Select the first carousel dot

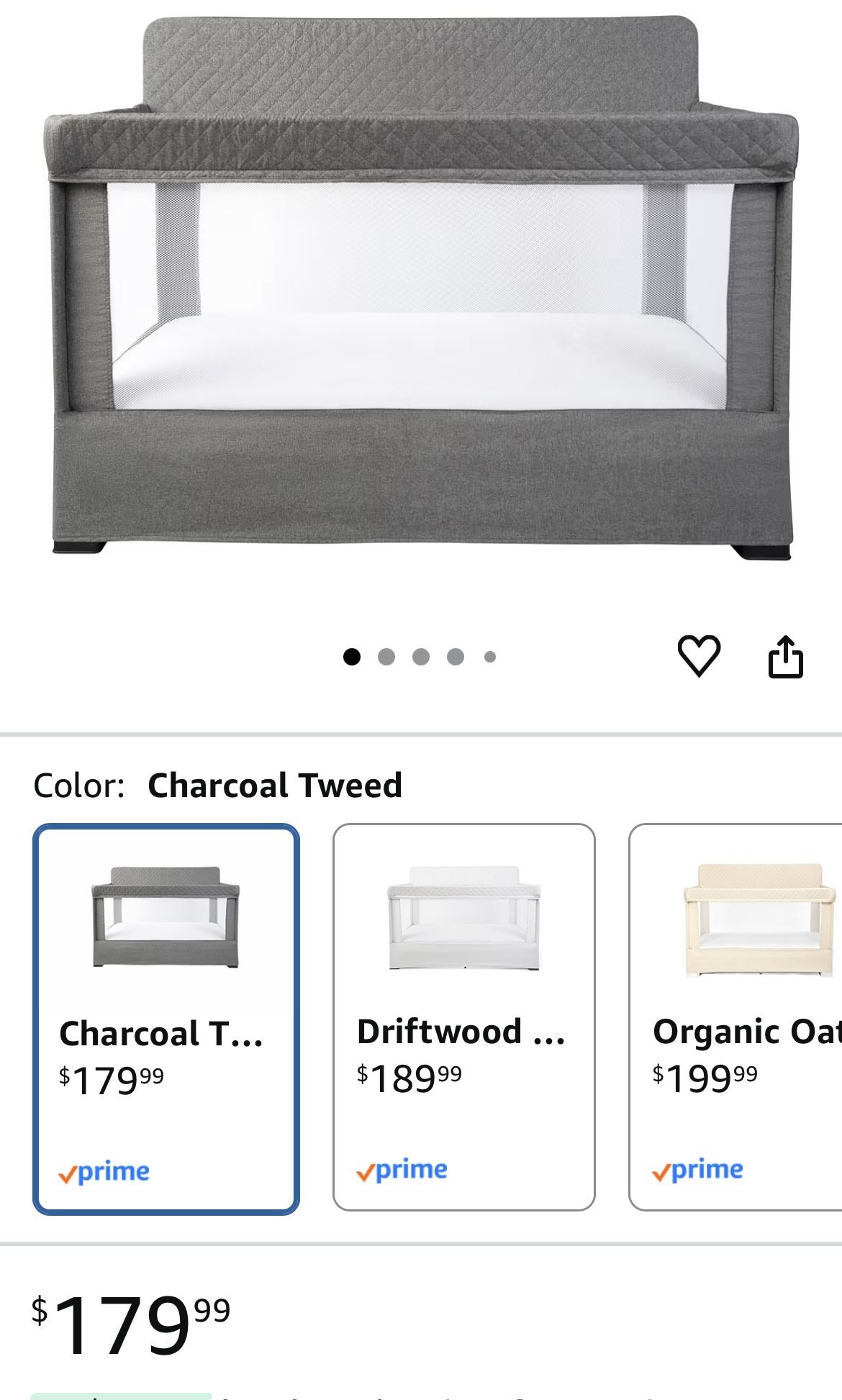pos(353,655)
